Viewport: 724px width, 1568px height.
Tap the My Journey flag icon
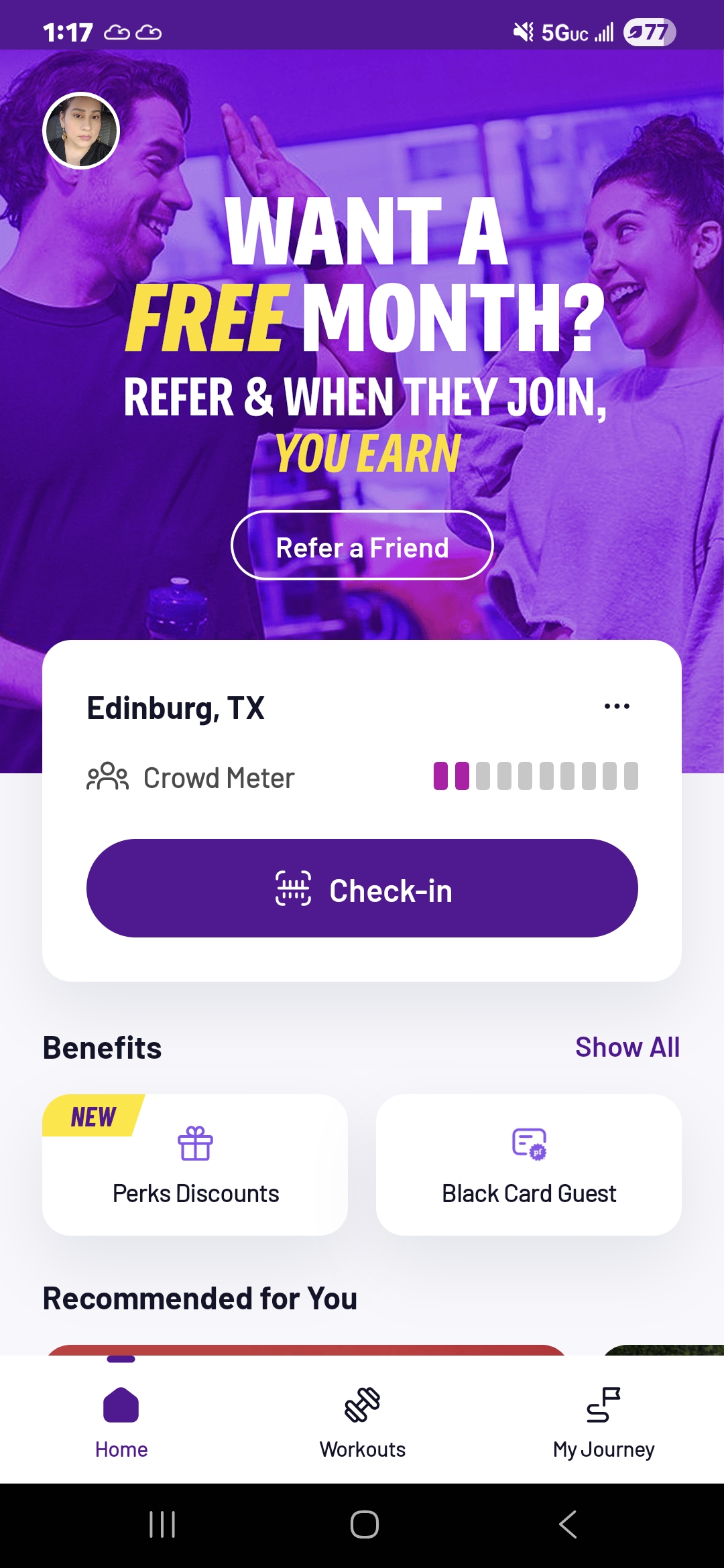(602, 1402)
